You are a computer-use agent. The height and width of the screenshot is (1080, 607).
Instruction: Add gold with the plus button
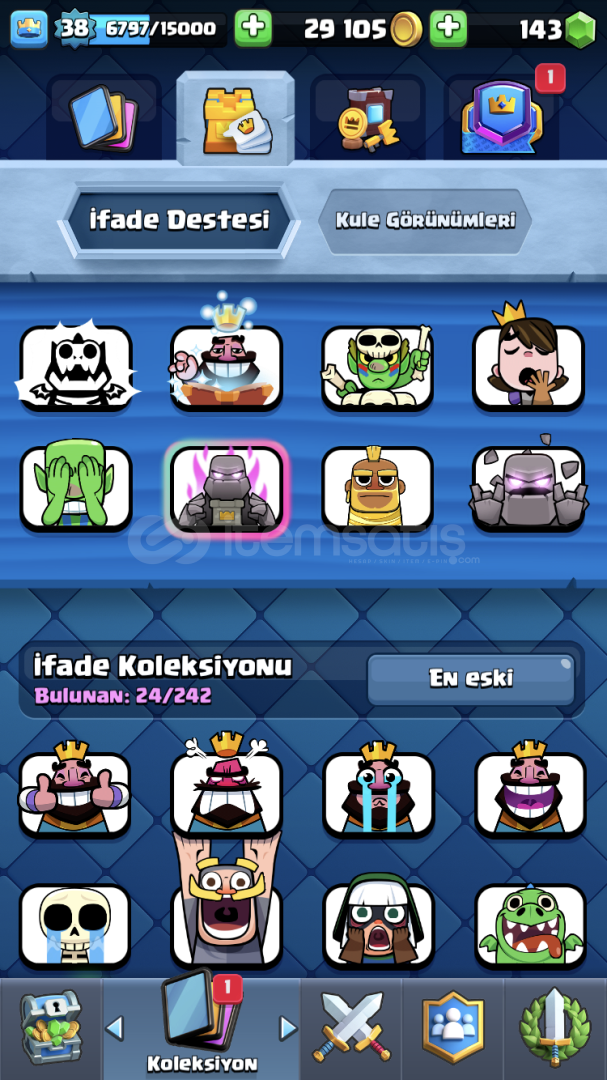(x=448, y=29)
